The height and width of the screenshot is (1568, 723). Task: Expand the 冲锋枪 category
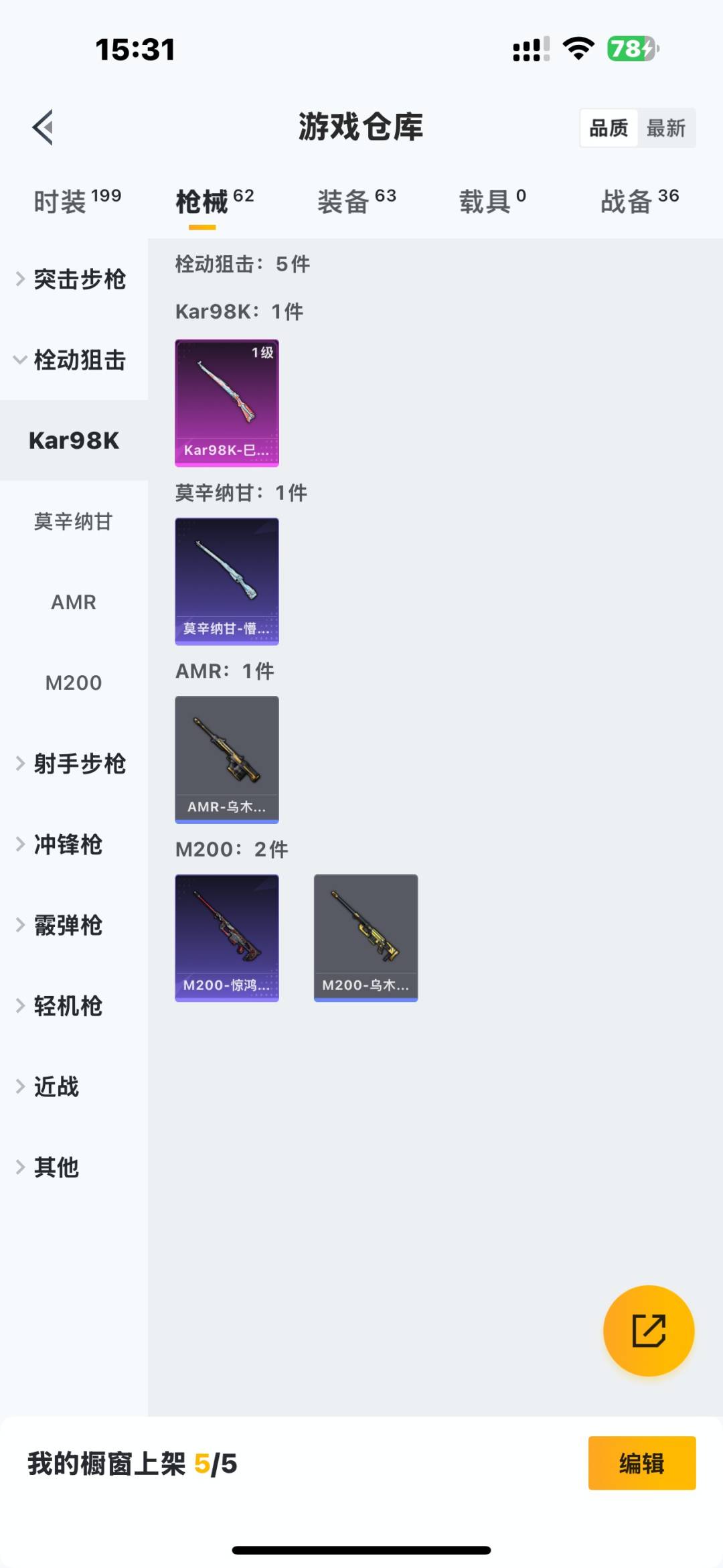click(x=67, y=845)
